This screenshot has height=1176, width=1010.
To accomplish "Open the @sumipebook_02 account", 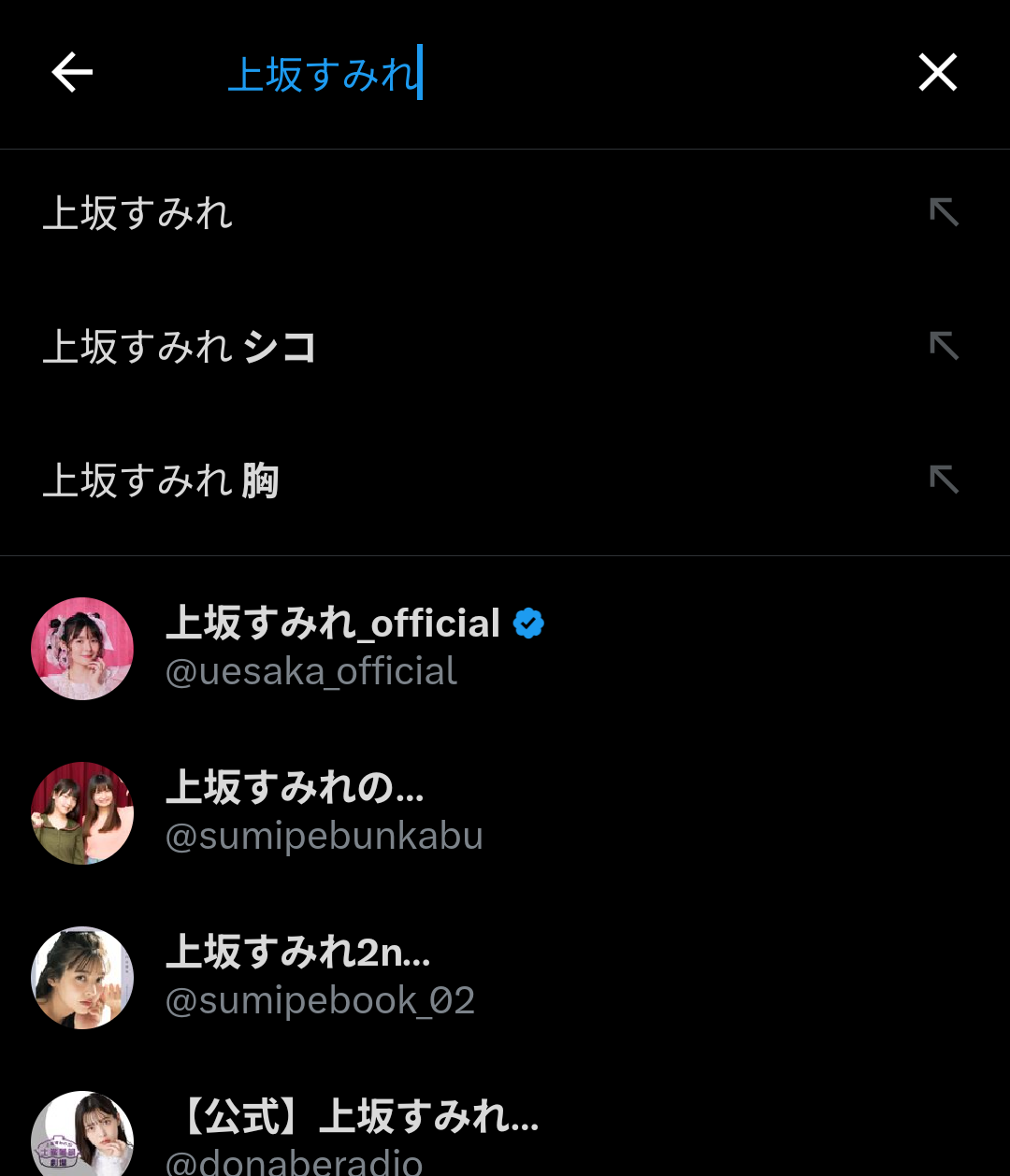I will (x=318, y=976).
